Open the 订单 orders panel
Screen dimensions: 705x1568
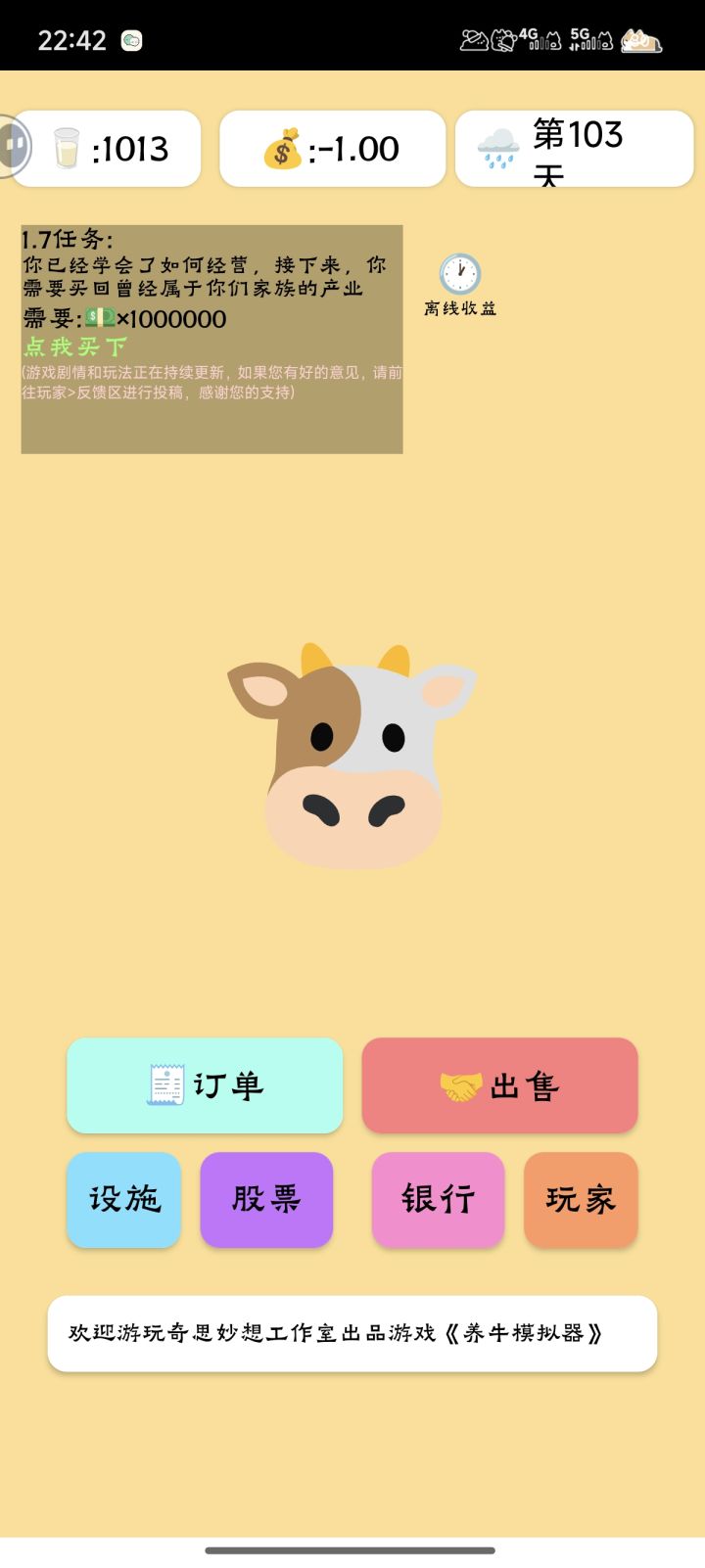click(204, 1084)
